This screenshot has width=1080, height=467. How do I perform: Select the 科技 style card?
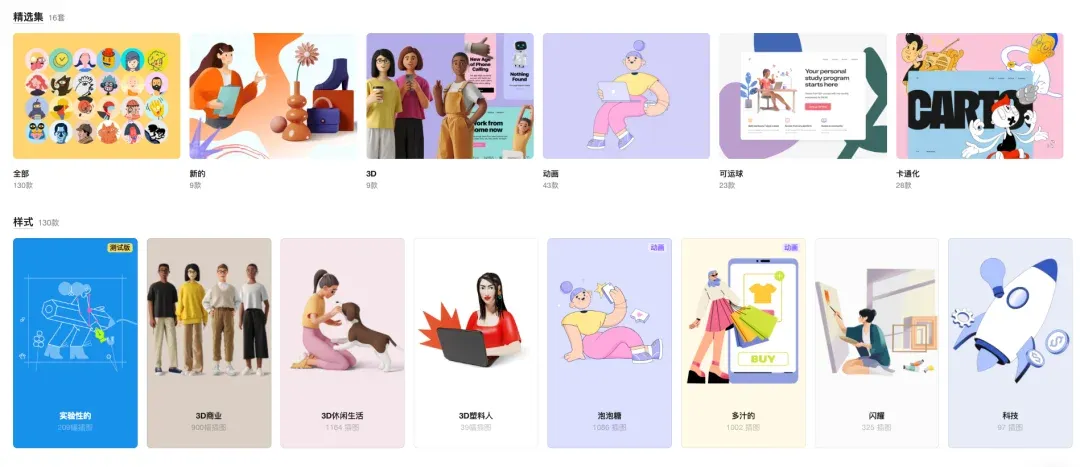point(1010,342)
